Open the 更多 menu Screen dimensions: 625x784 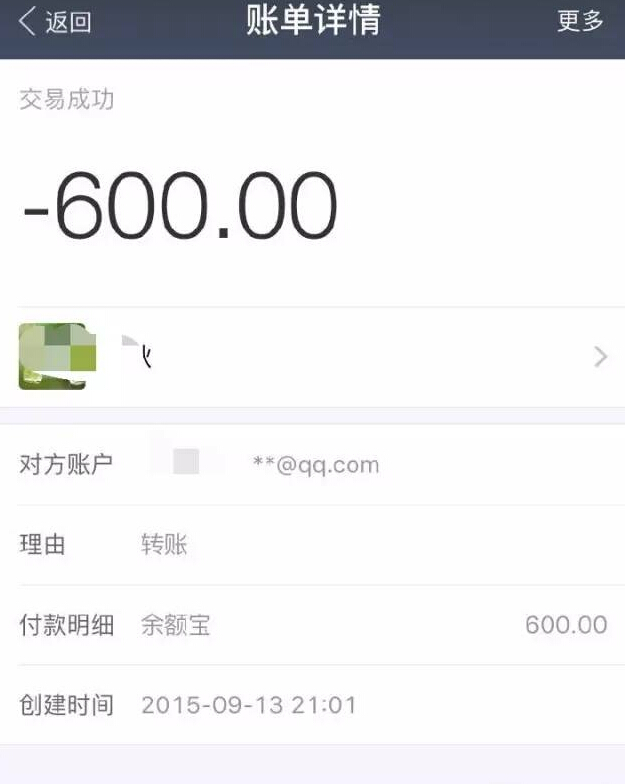tap(580, 22)
